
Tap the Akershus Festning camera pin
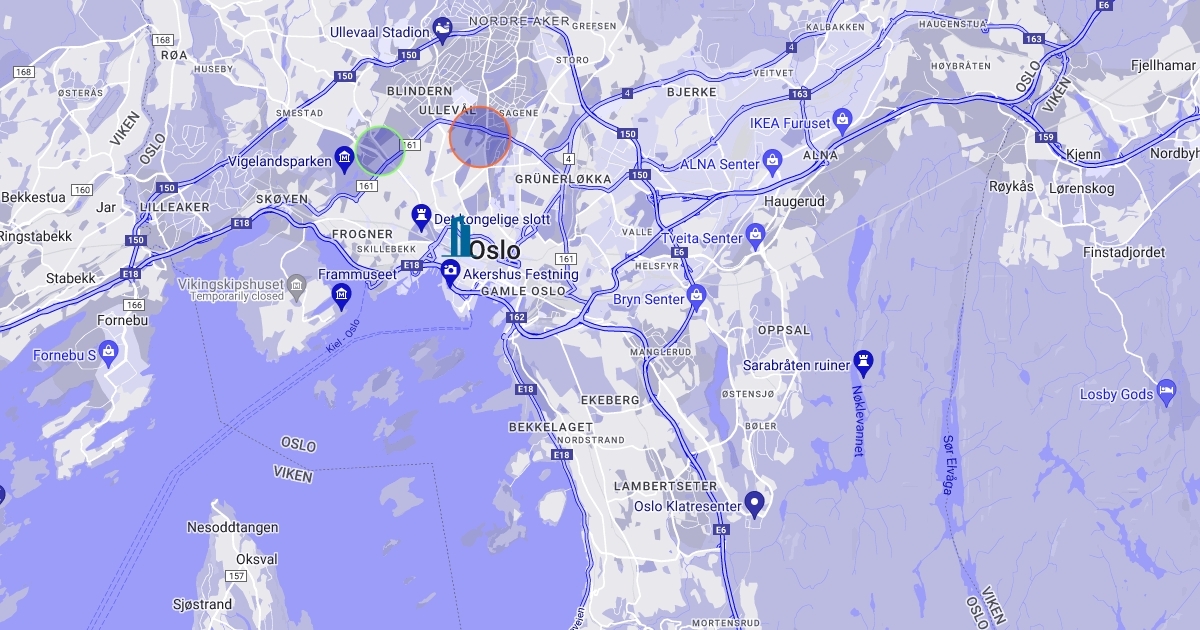451,271
